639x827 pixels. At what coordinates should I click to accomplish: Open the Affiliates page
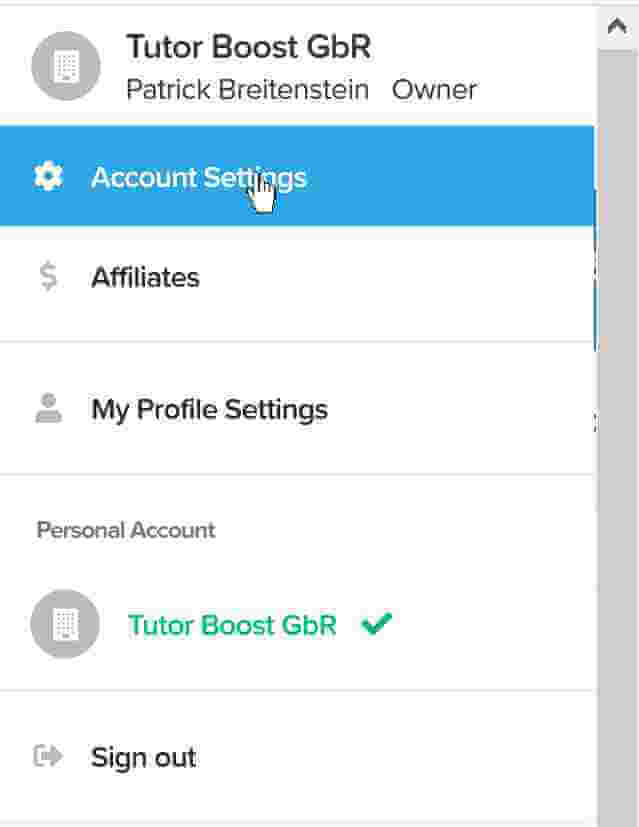pos(145,277)
